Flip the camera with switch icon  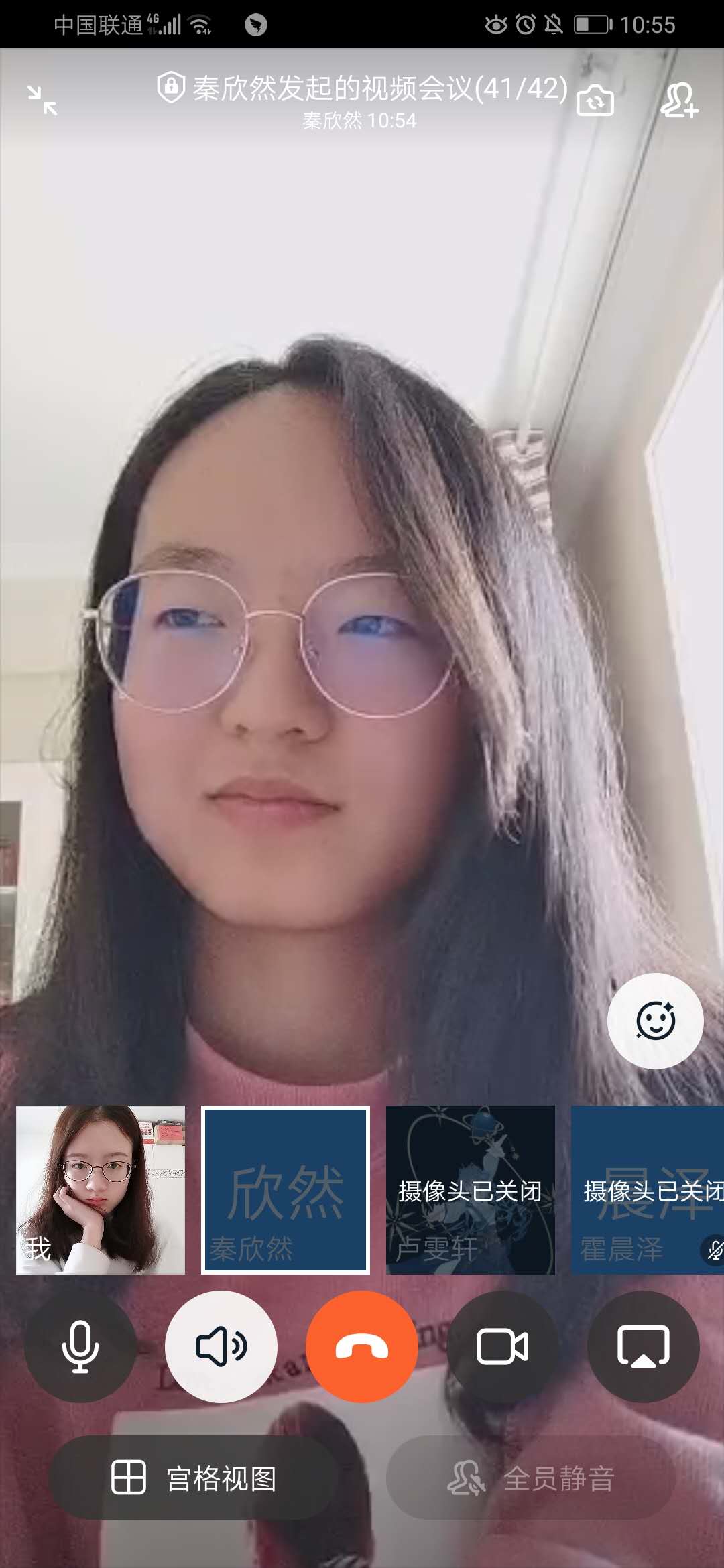[x=595, y=101]
